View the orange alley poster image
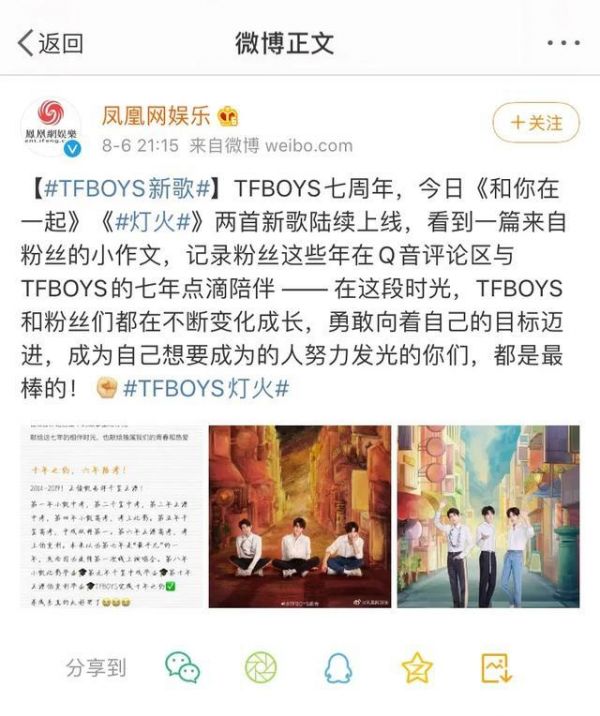The width and height of the screenshot is (600, 716). (299, 516)
